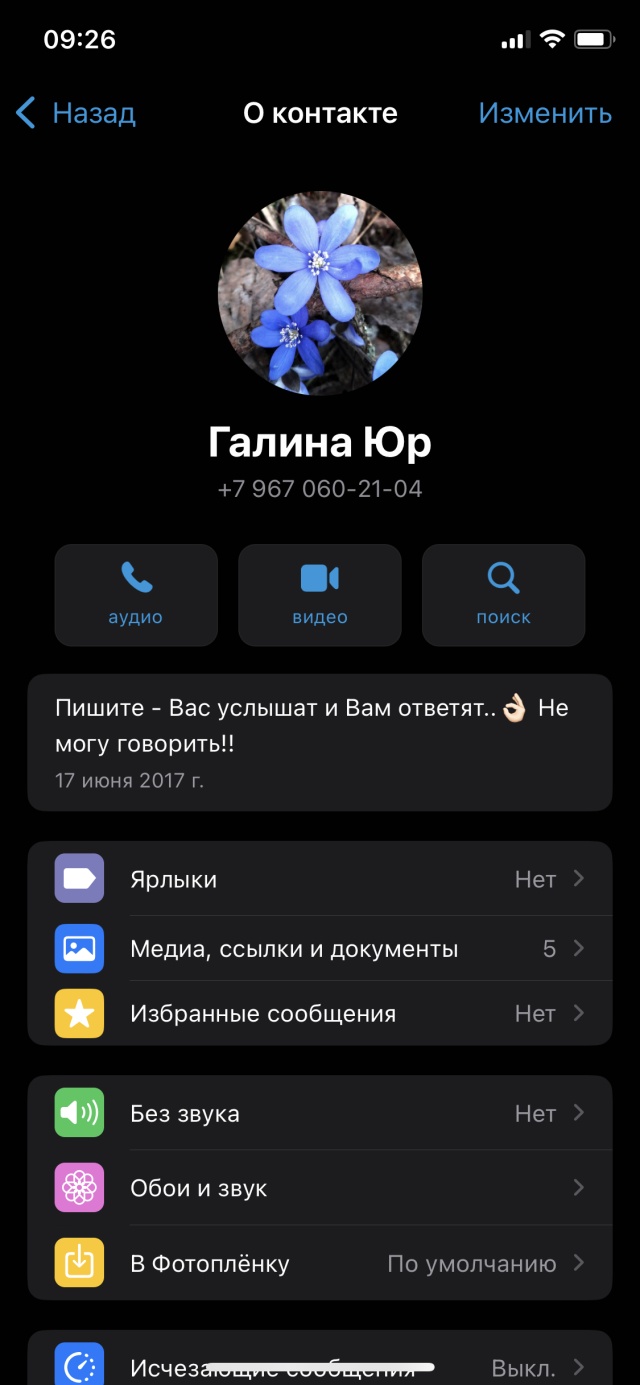Open Медиа, ссылки и документы
This screenshot has width=640, height=1385.
pyautogui.click(x=320, y=948)
